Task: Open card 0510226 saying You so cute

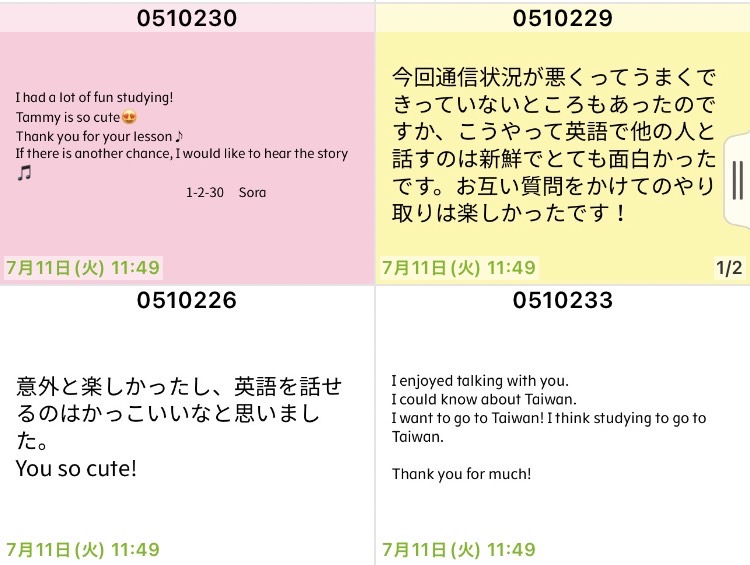Action: tap(186, 425)
